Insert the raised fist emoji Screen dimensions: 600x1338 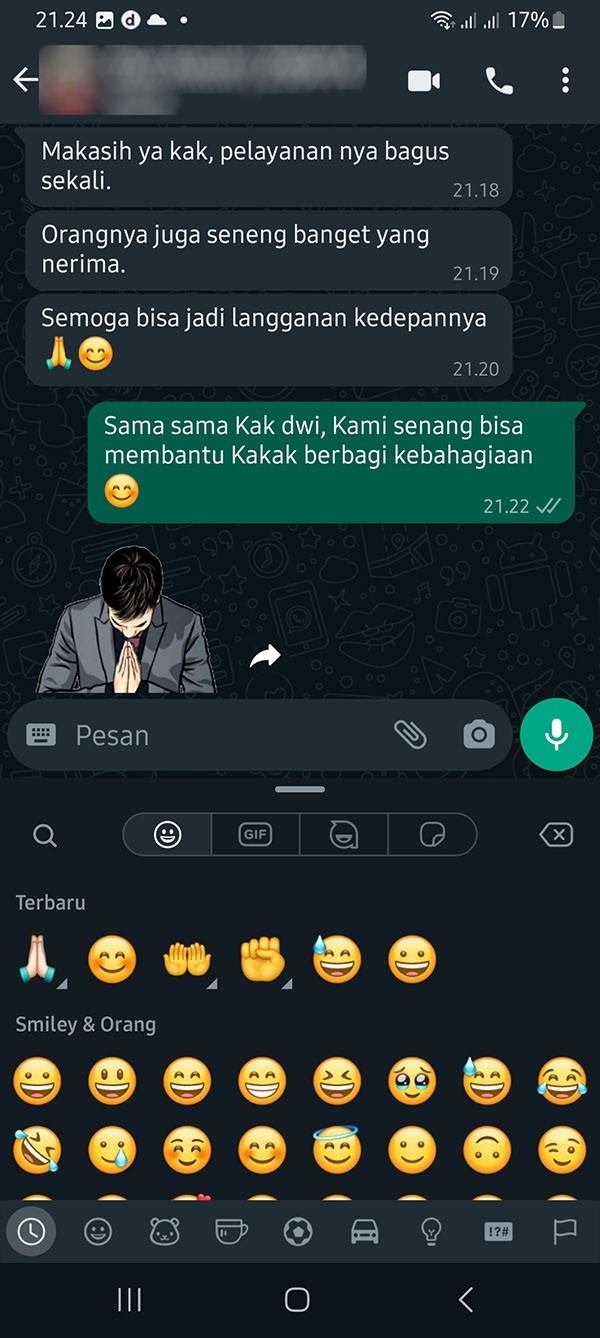tap(262, 961)
